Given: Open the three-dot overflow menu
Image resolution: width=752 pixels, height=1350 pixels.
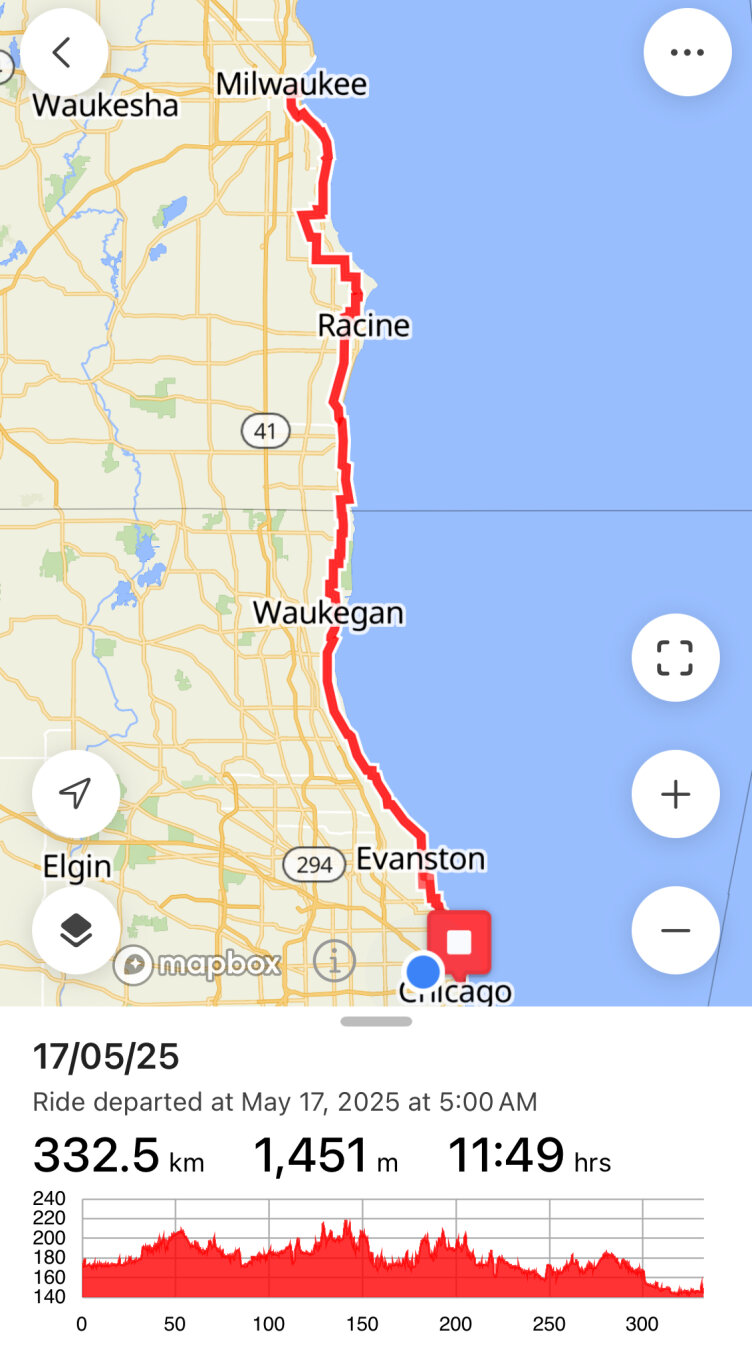Looking at the screenshot, I should point(687,52).
